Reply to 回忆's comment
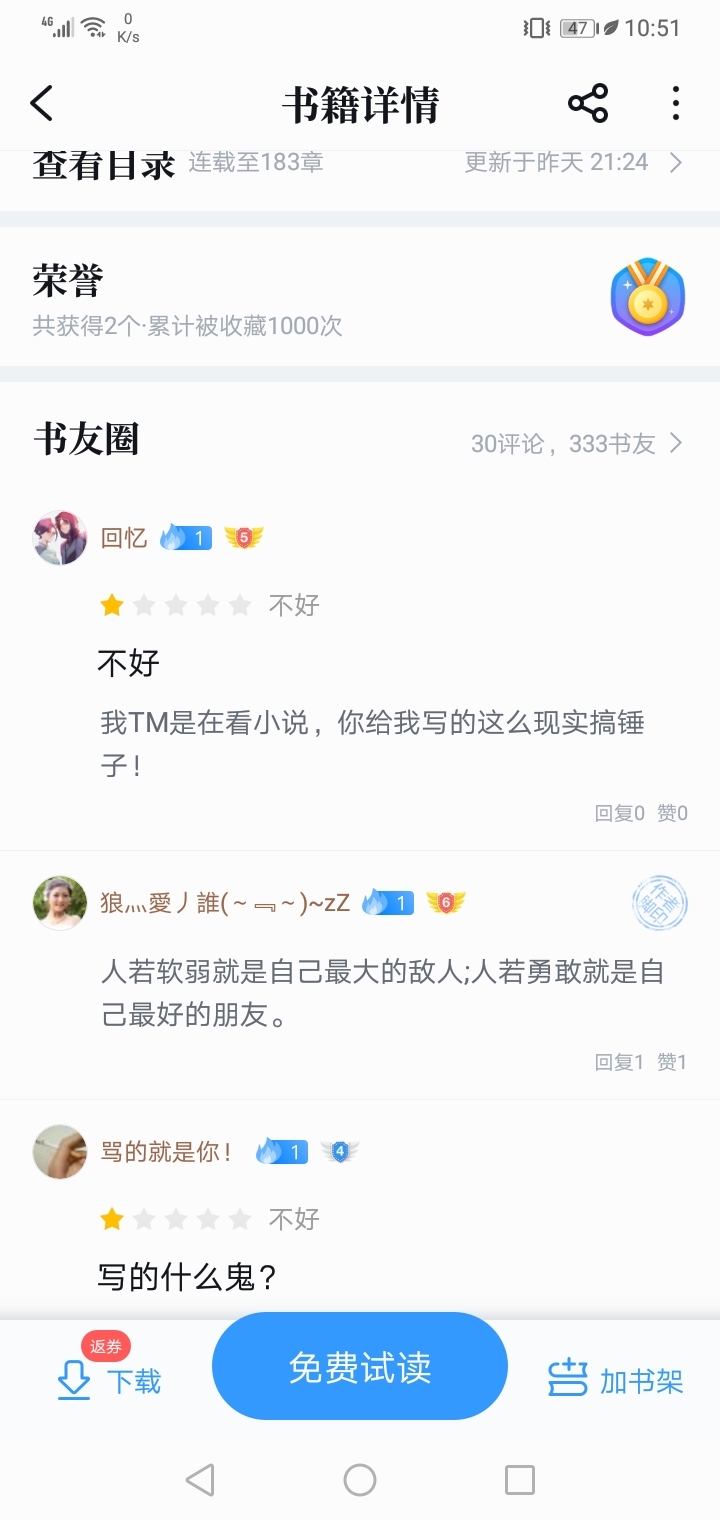720x1520 pixels. click(620, 813)
